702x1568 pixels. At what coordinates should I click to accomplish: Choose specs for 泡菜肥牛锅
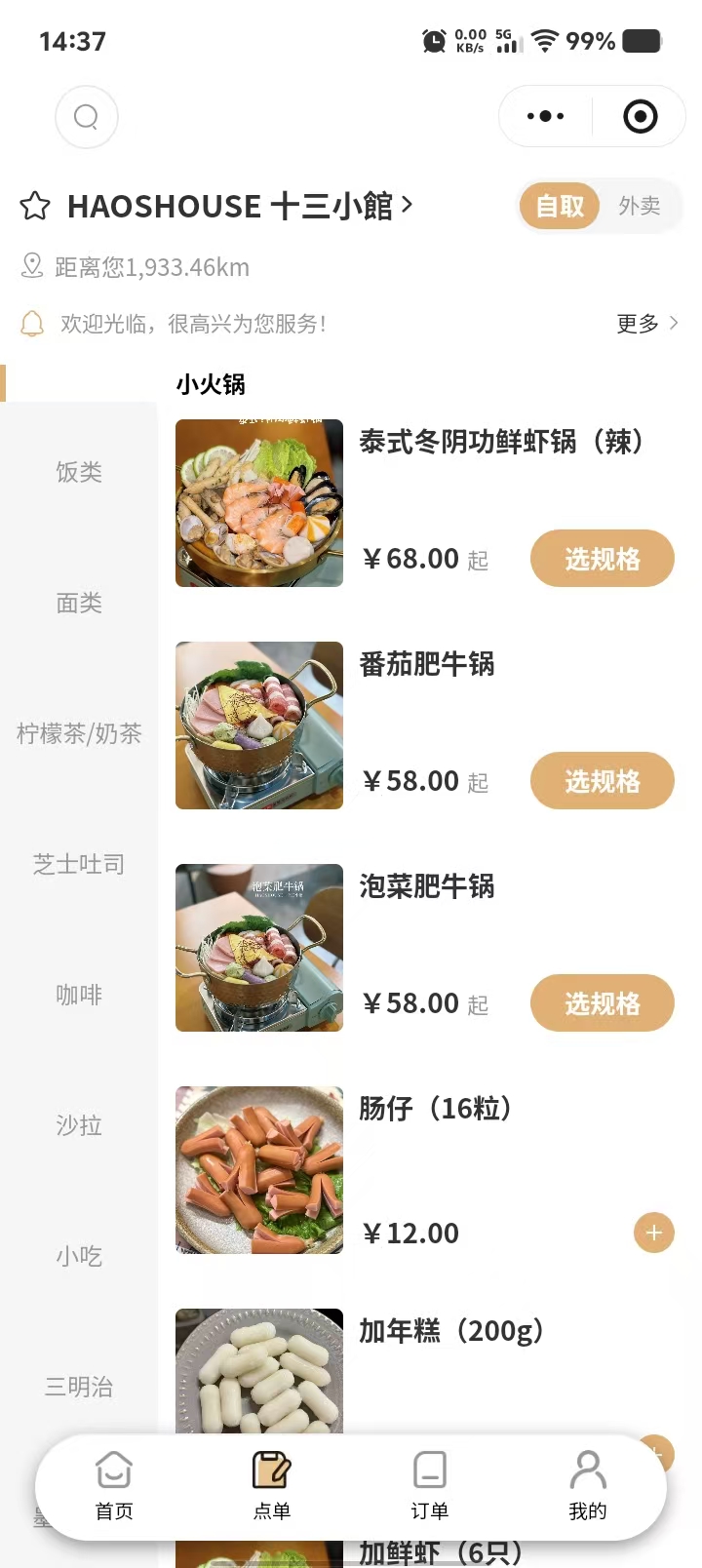coord(602,1003)
